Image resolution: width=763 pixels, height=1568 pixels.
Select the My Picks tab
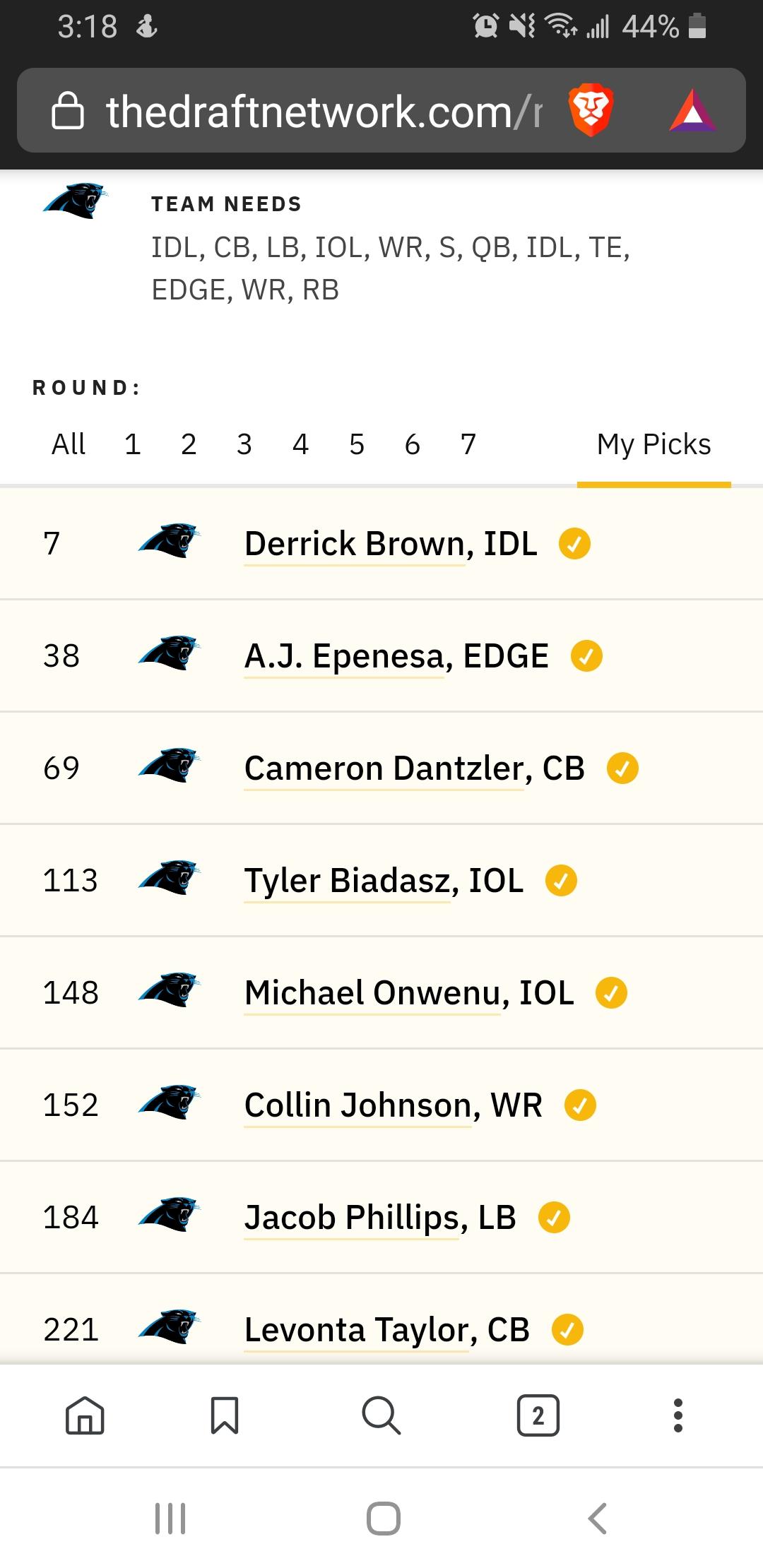click(653, 444)
